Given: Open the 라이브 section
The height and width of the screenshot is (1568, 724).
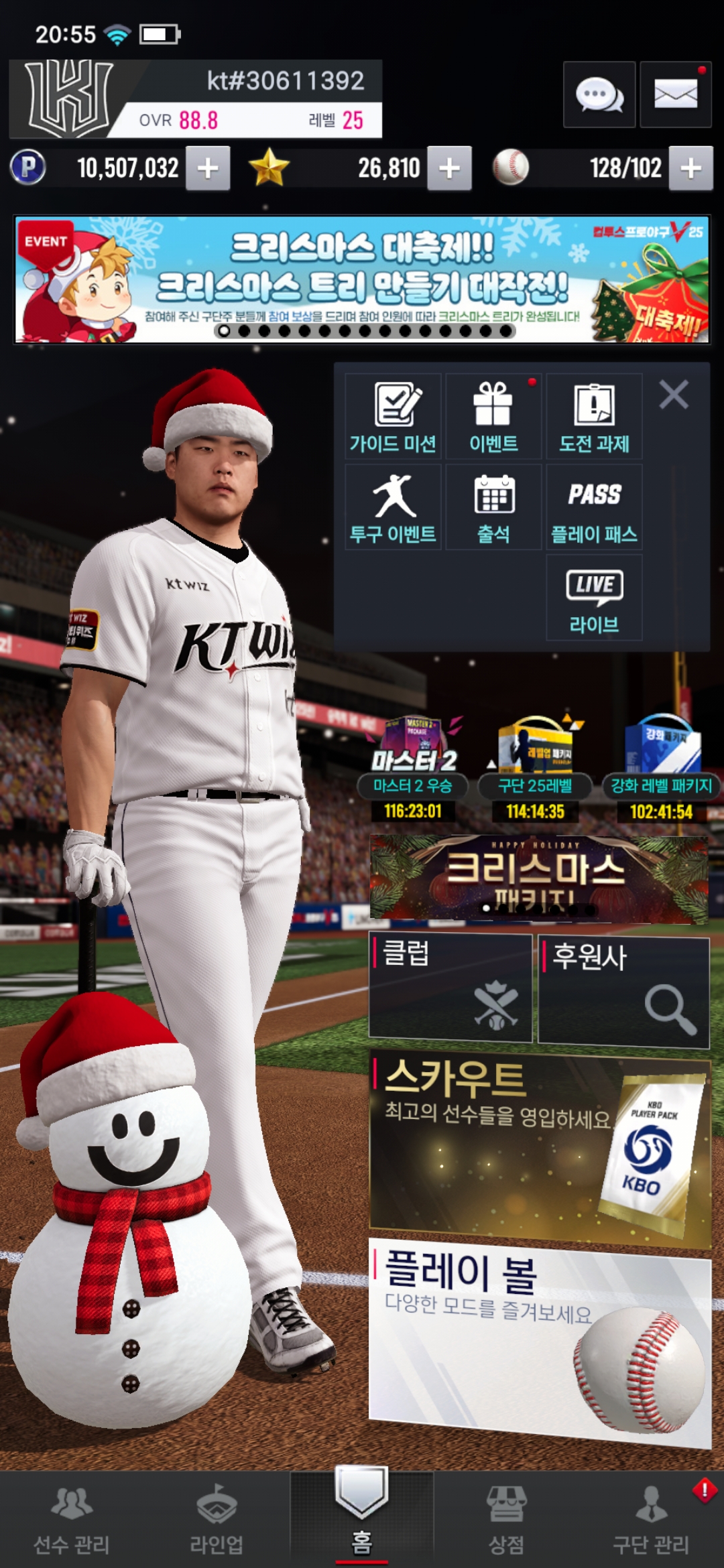Looking at the screenshot, I should tap(594, 598).
